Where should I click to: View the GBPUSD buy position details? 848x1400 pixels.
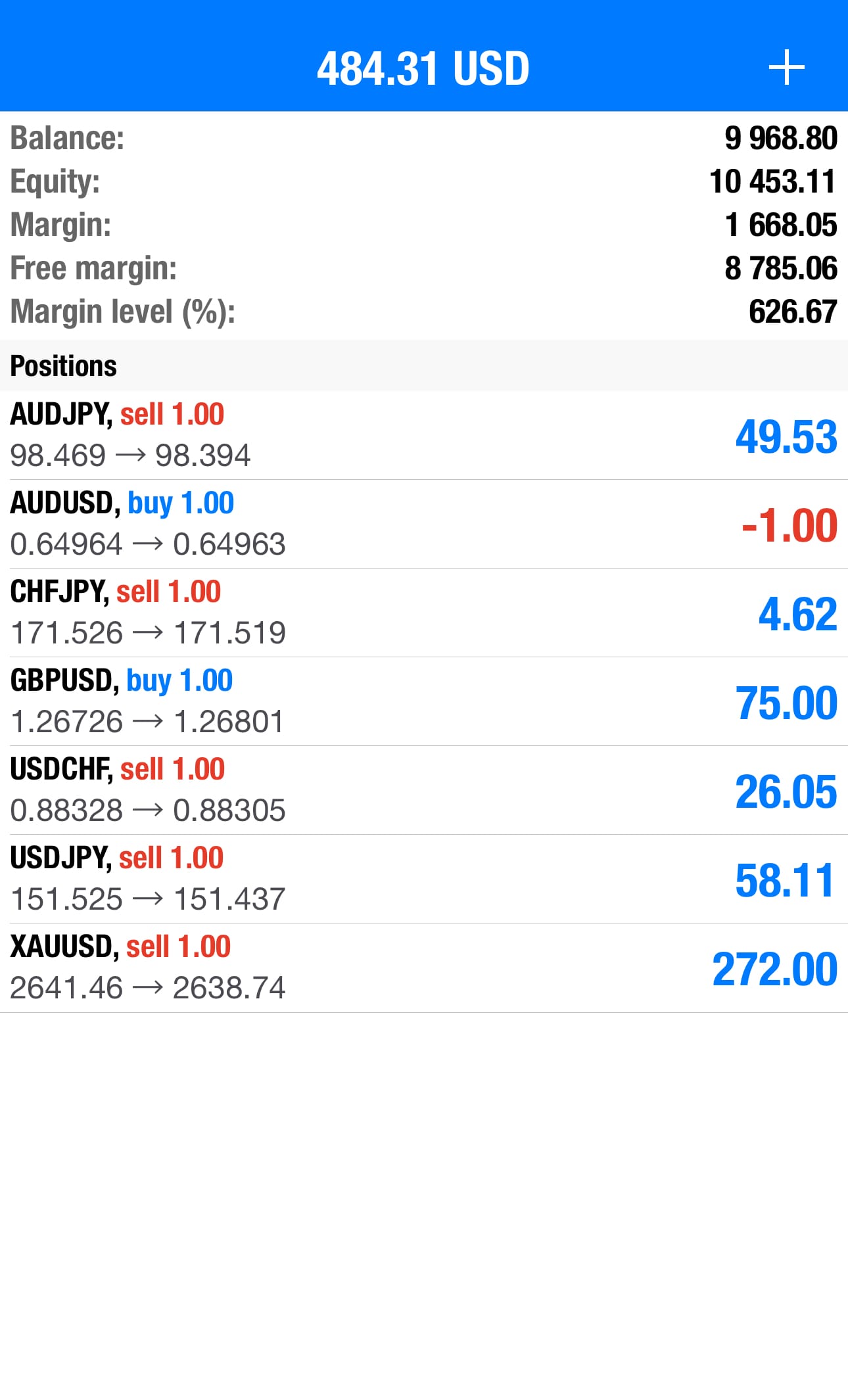click(424, 701)
